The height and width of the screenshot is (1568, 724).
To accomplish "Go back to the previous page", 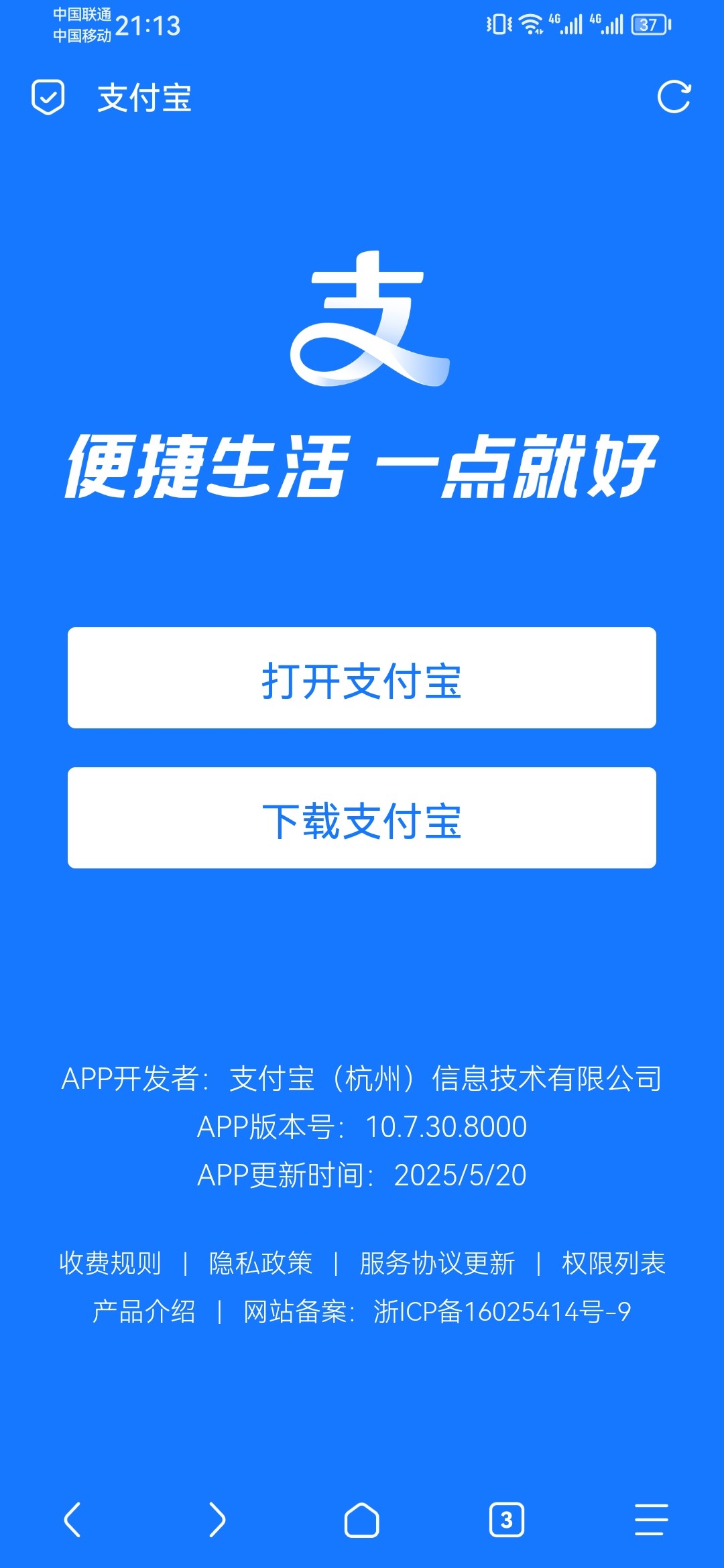I will (72, 1519).
